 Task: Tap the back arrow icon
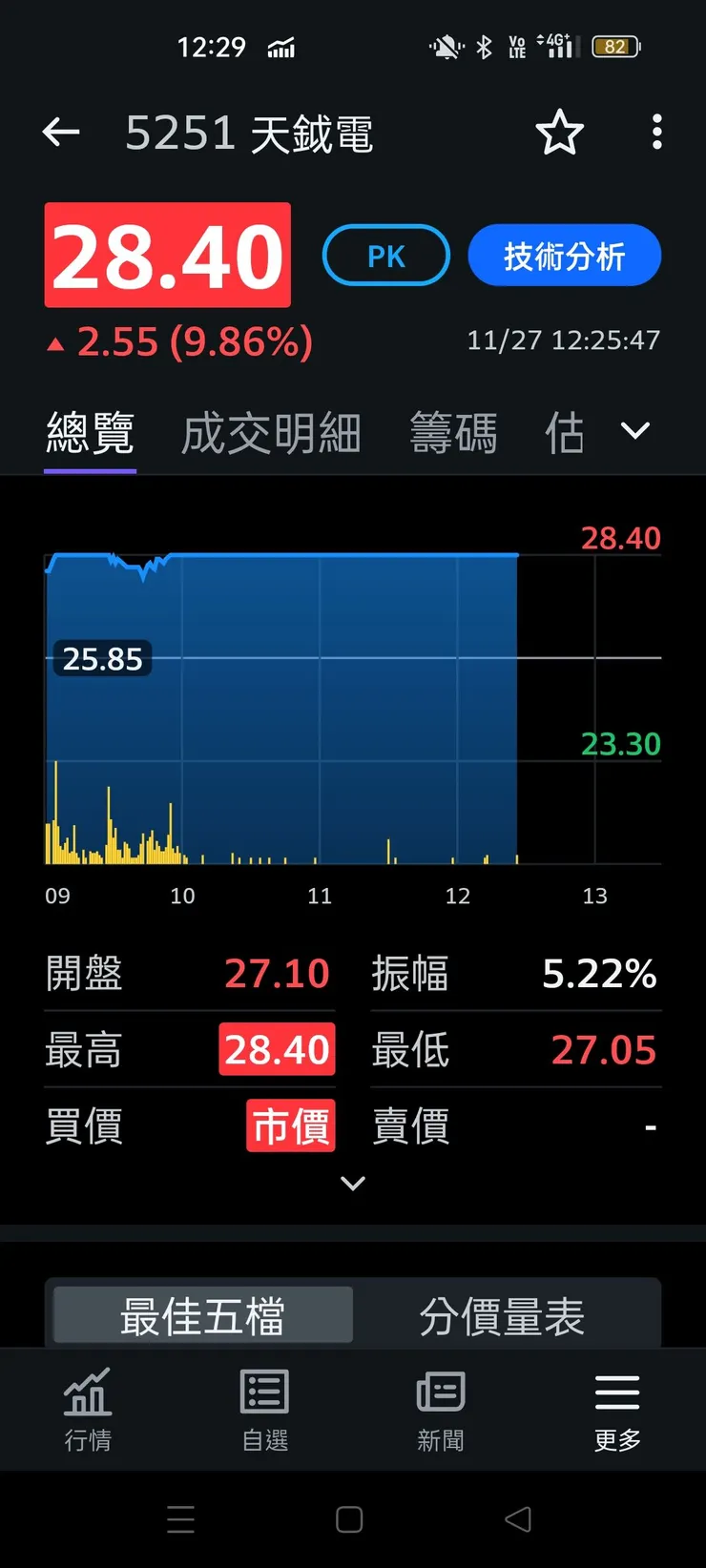point(61,133)
